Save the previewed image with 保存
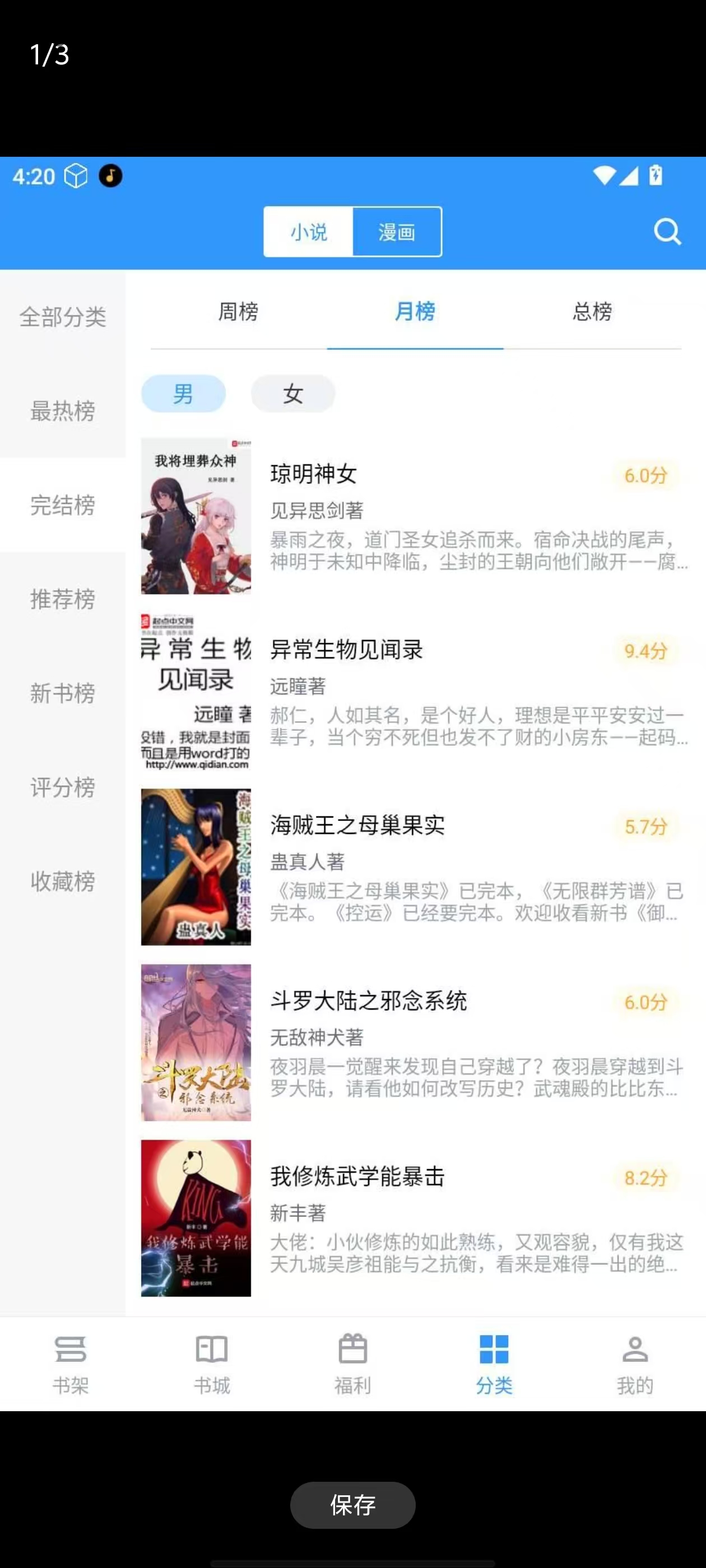 (352, 1504)
